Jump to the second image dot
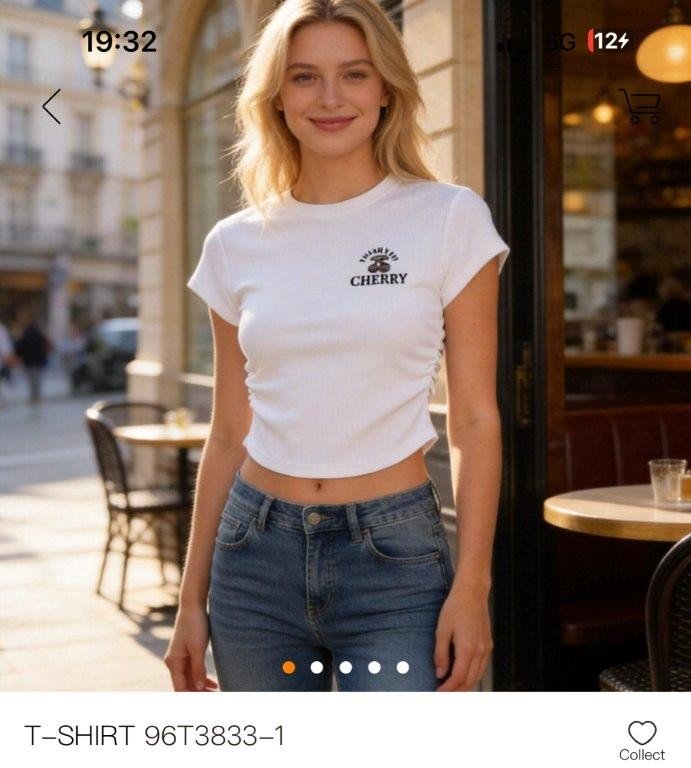 click(317, 667)
